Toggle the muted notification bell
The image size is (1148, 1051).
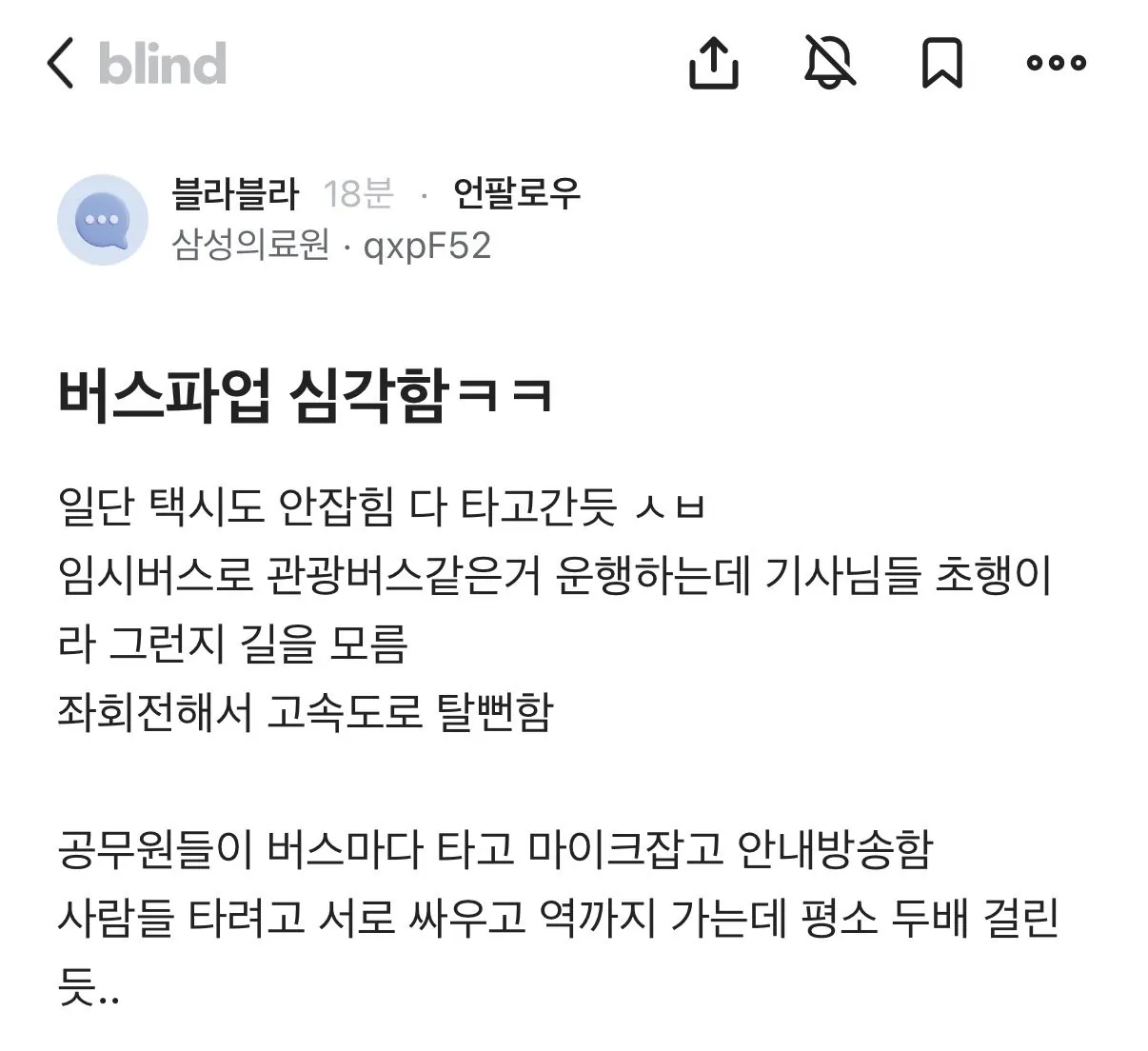click(x=829, y=64)
